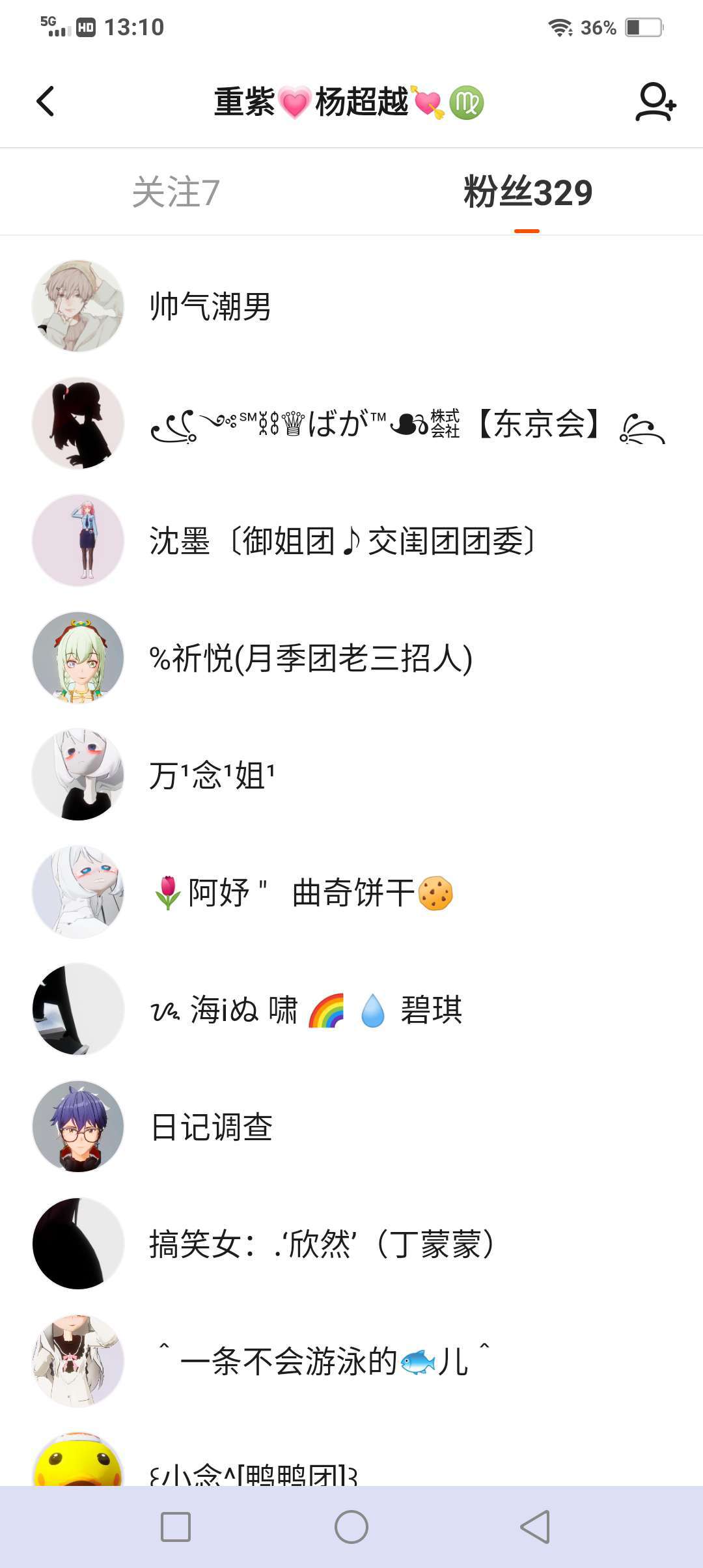View 沈墨〔御姐团♪交闺团团委〕 profile
703x1568 pixels.
[x=351, y=540]
